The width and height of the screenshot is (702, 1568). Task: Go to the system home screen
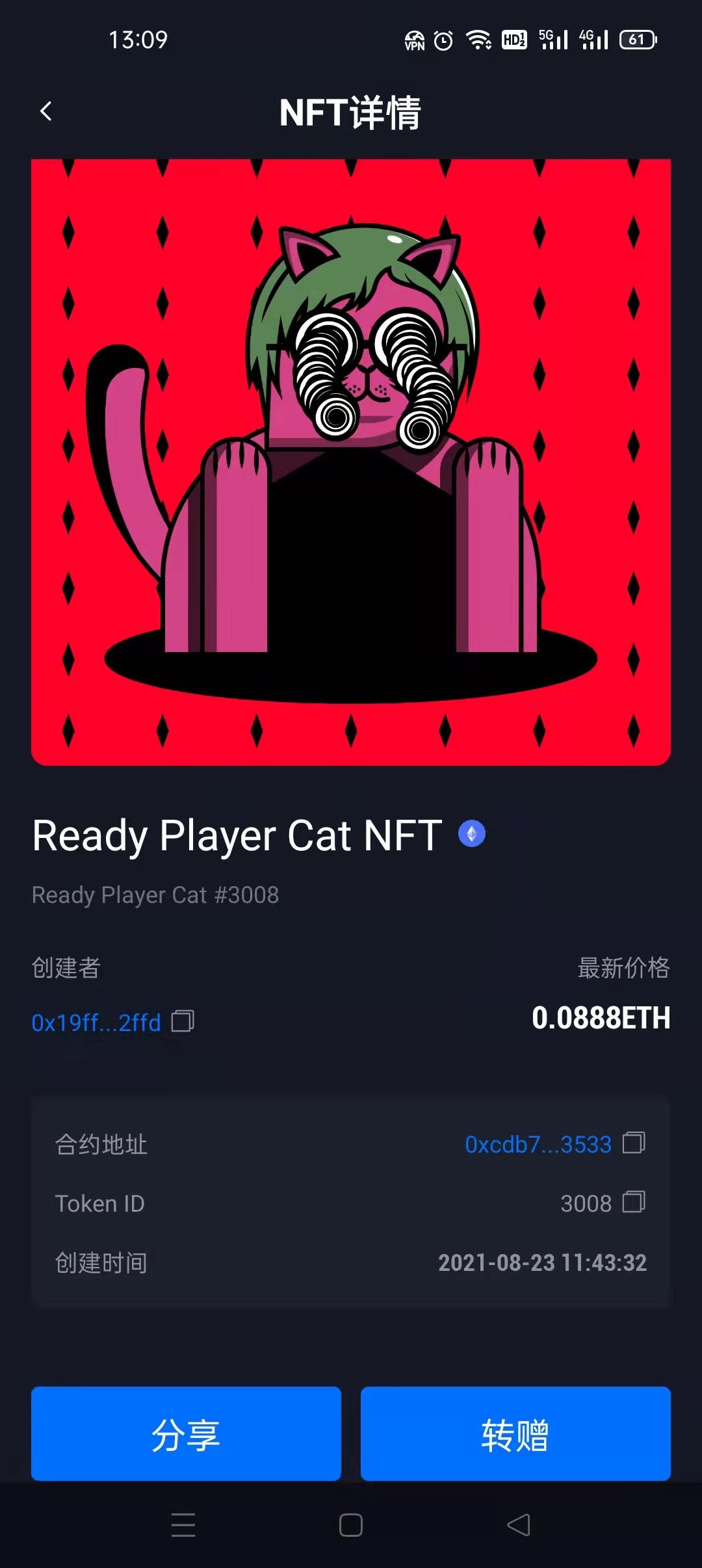click(351, 1524)
